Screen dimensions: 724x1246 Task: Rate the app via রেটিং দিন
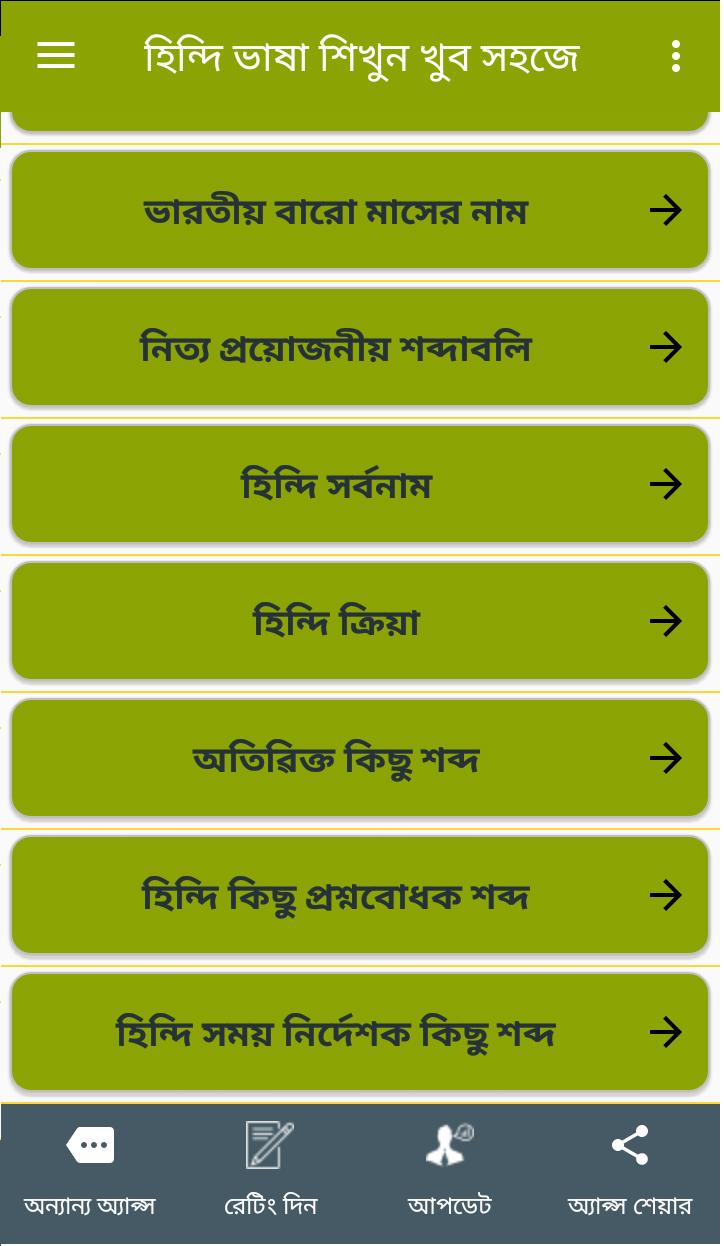270,1170
